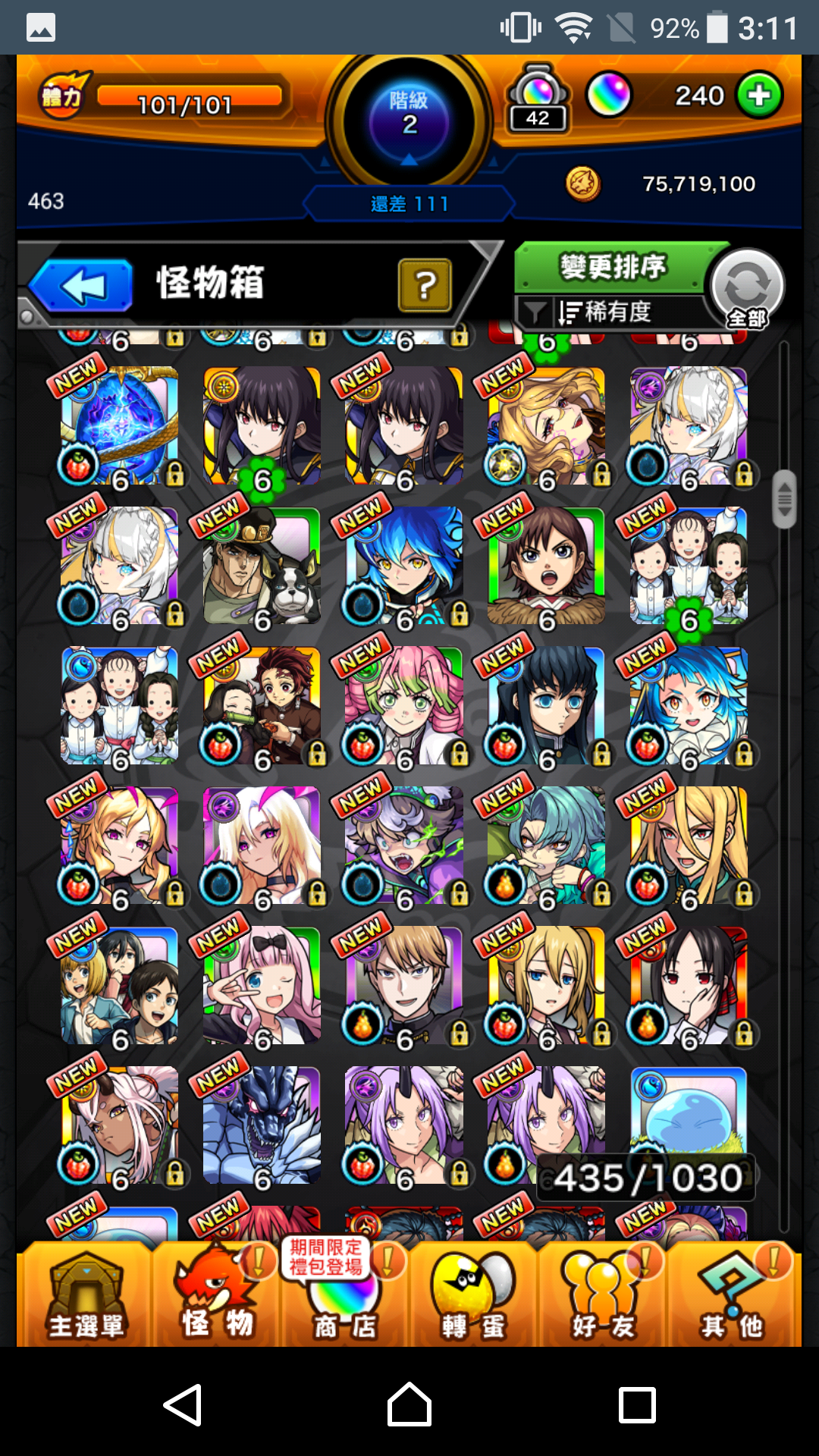
Task: Tap the 全部 refresh circle button
Action: (748, 287)
